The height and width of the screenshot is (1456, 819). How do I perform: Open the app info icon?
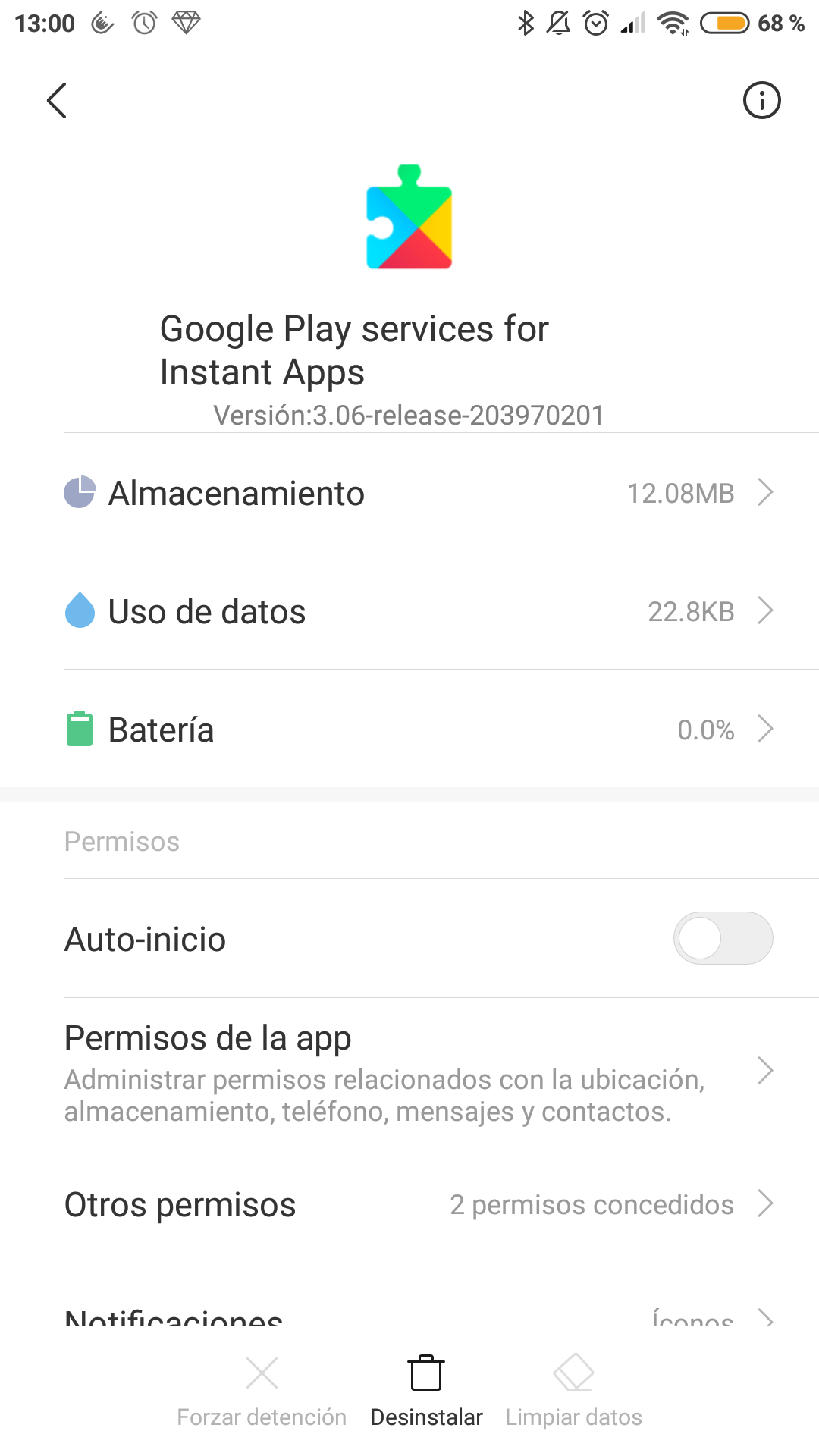(761, 100)
